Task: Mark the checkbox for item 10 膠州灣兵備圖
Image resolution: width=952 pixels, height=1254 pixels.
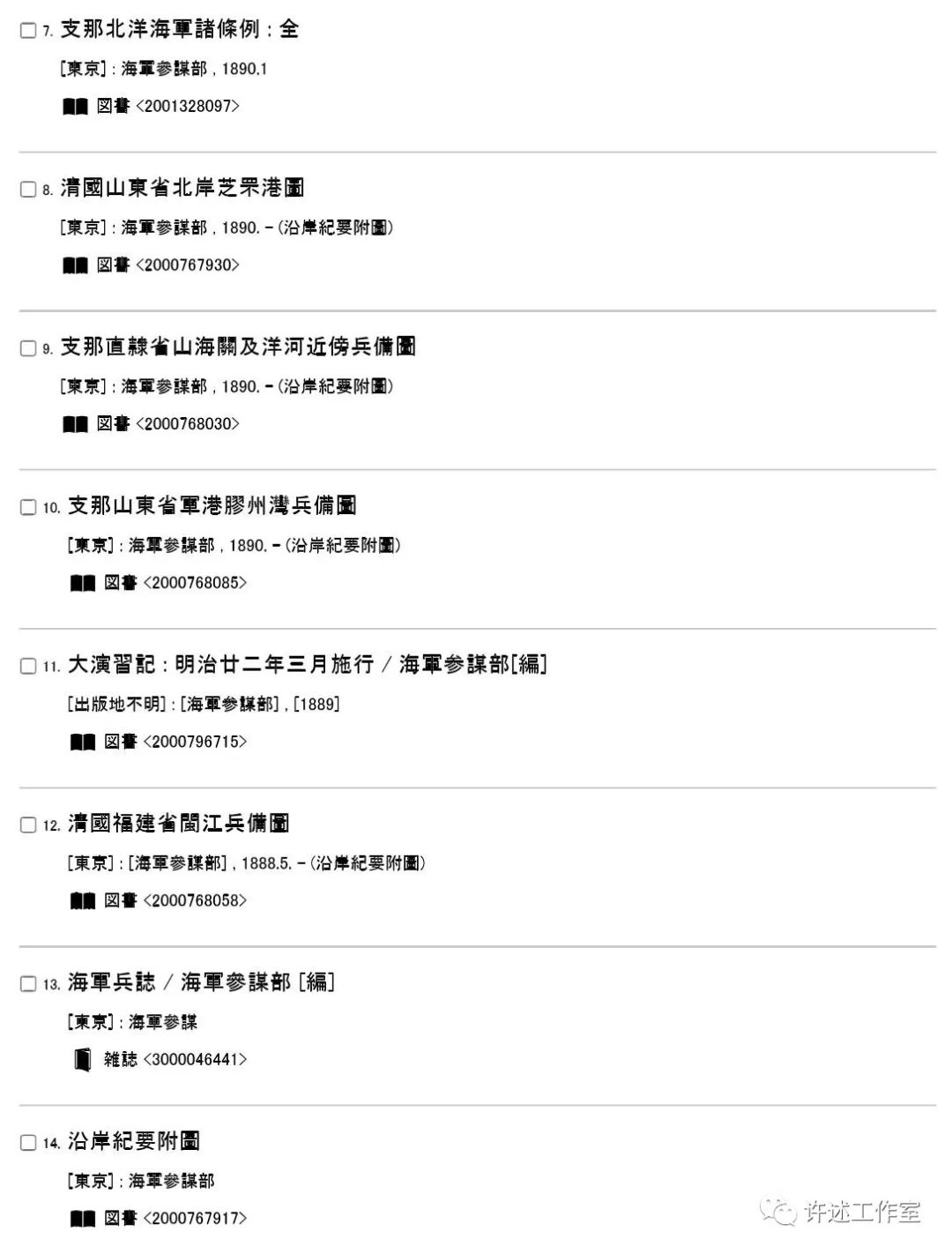Action: pos(28,507)
